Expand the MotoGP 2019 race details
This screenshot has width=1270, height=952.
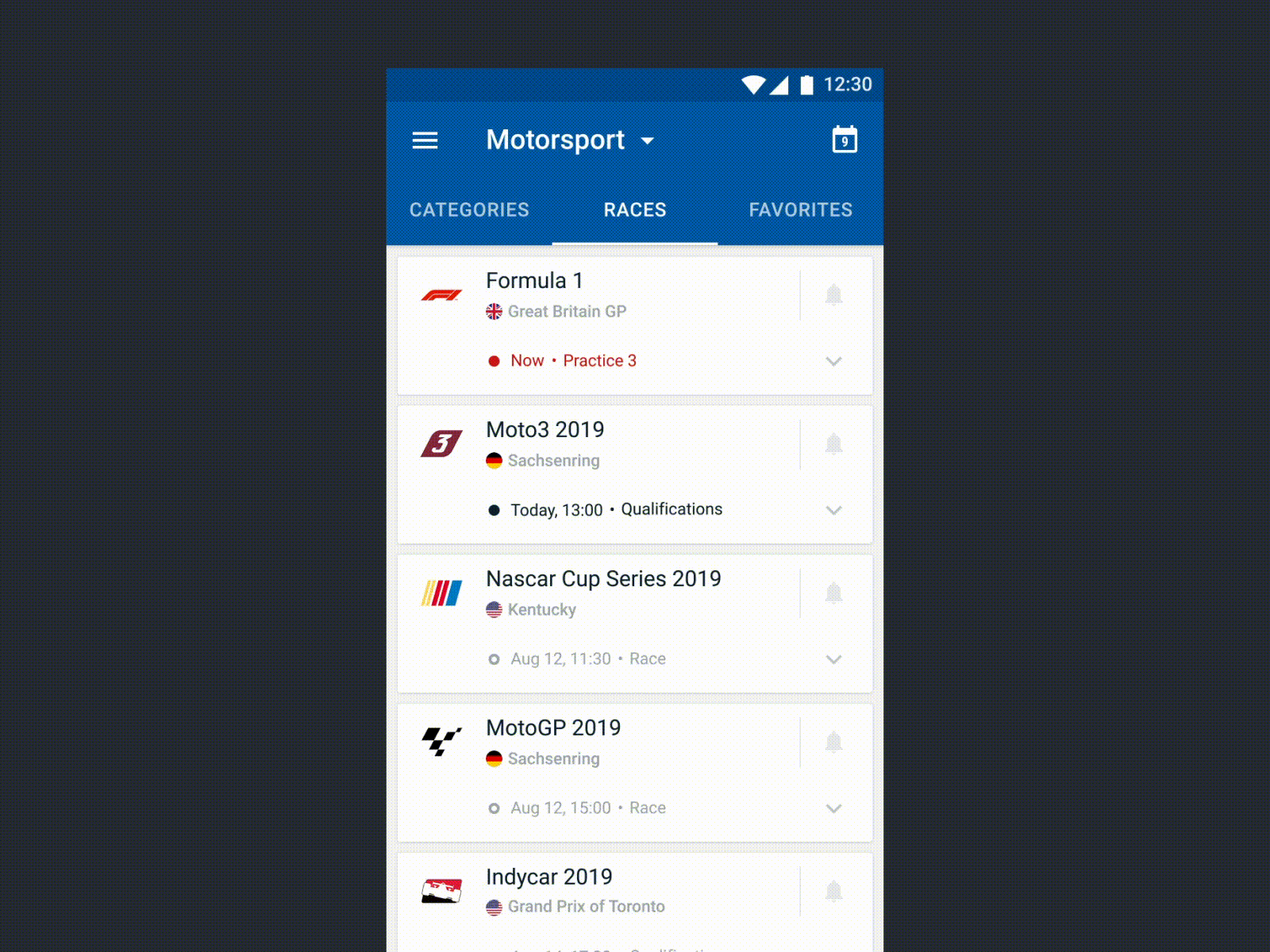[833, 809]
